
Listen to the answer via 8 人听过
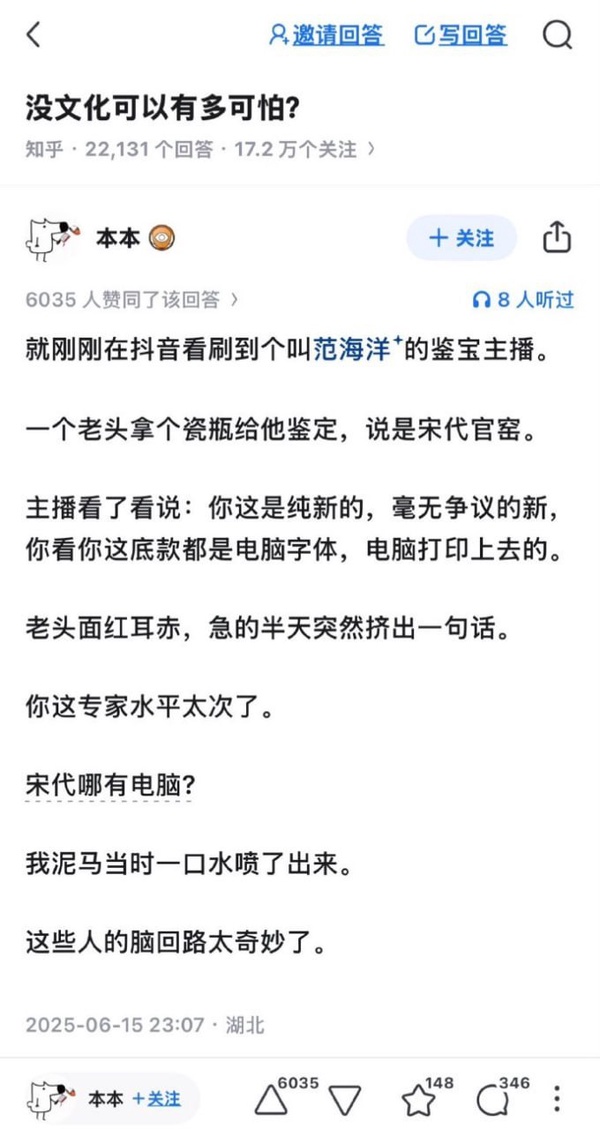[x=523, y=299]
